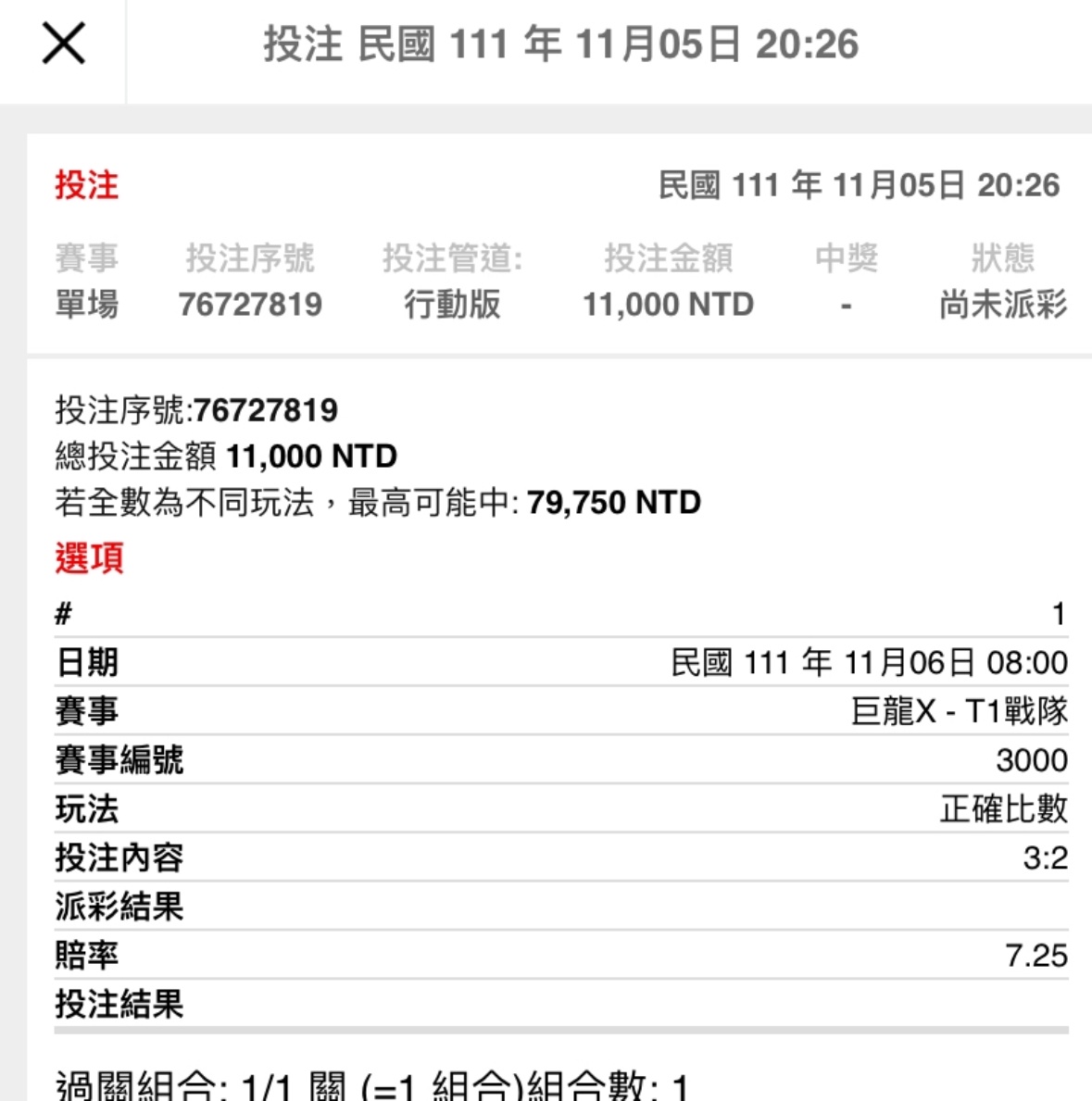Close the bet details page

63,44
